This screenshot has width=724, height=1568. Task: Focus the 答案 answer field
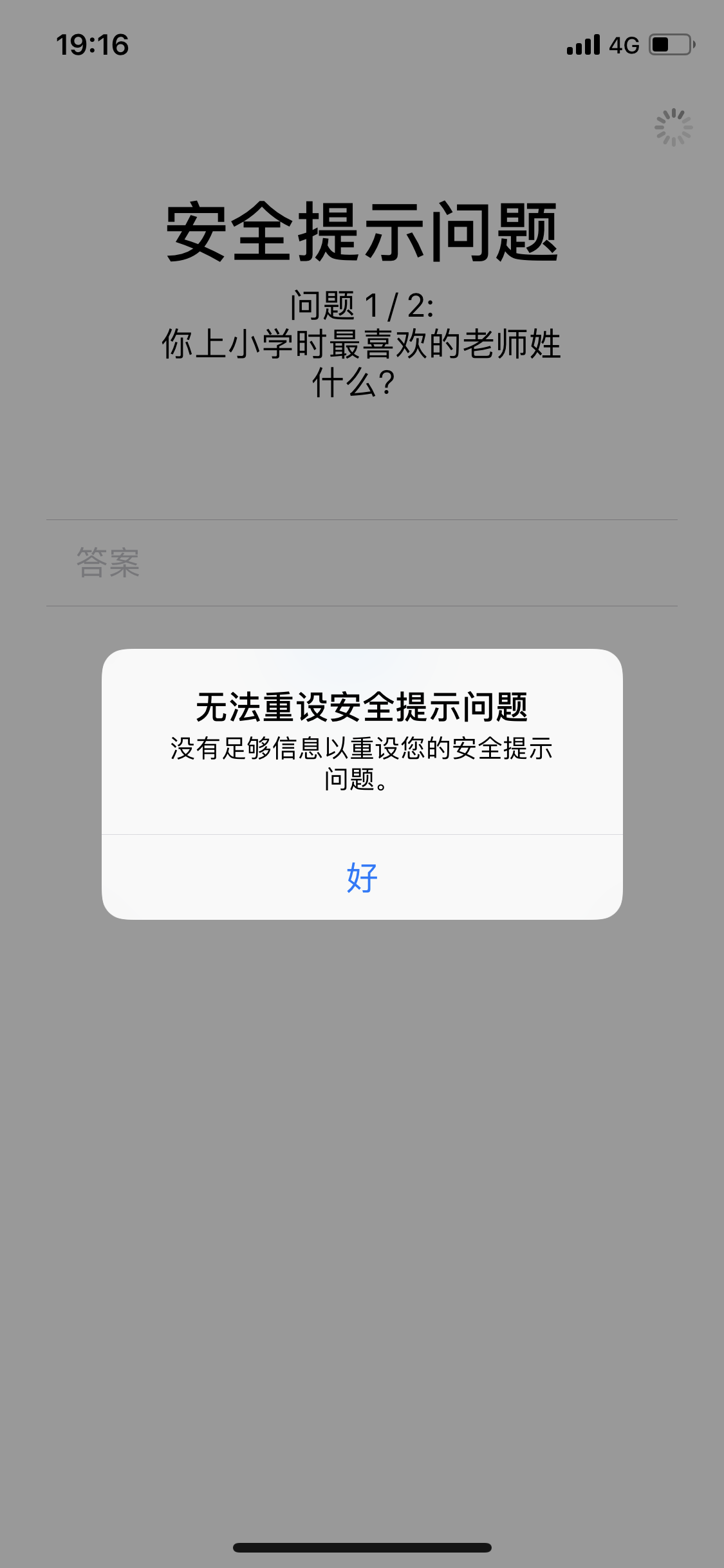(x=362, y=563)
